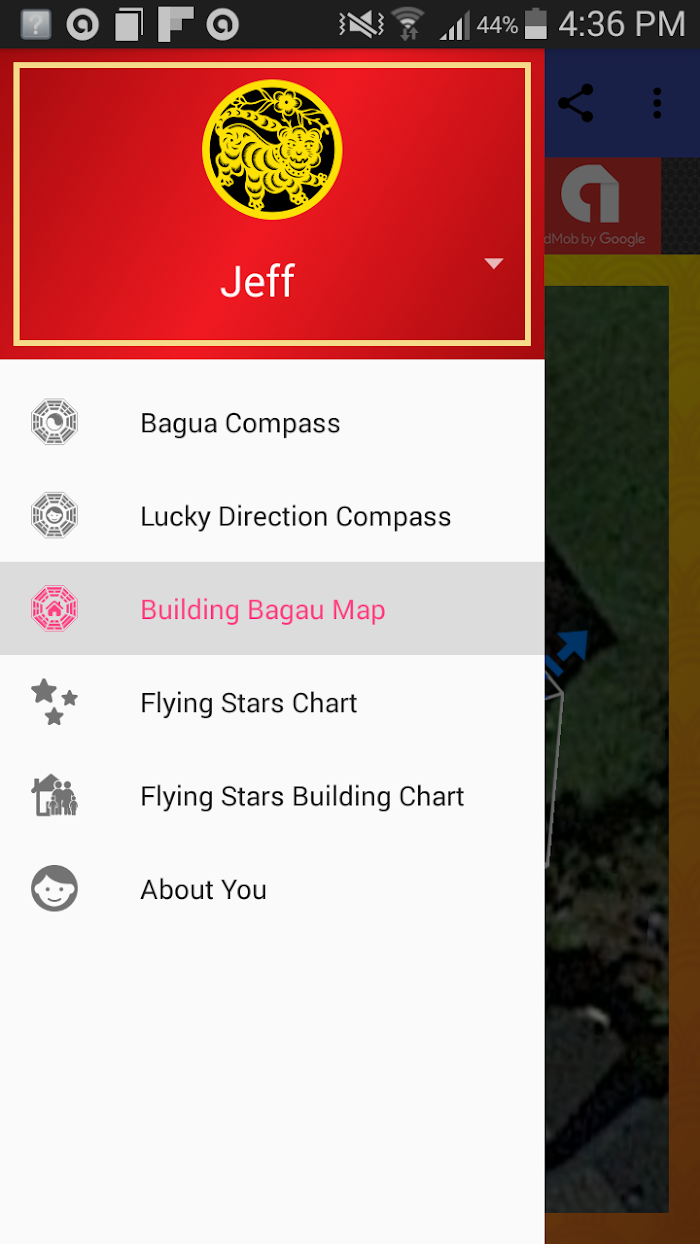Image resolution: width=700 pixels, height=1244 pixels.
Task: Open the three-dot overflow menu
Action: (x=657, y=103)
